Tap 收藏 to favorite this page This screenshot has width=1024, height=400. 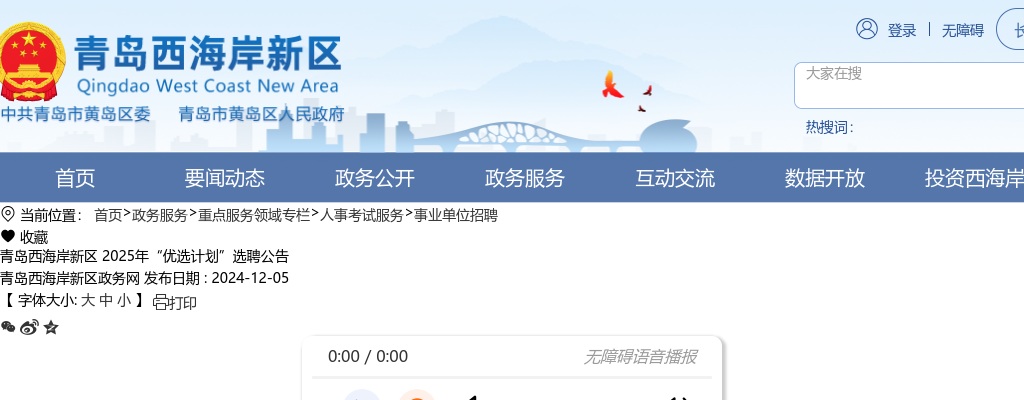(33, 237)
